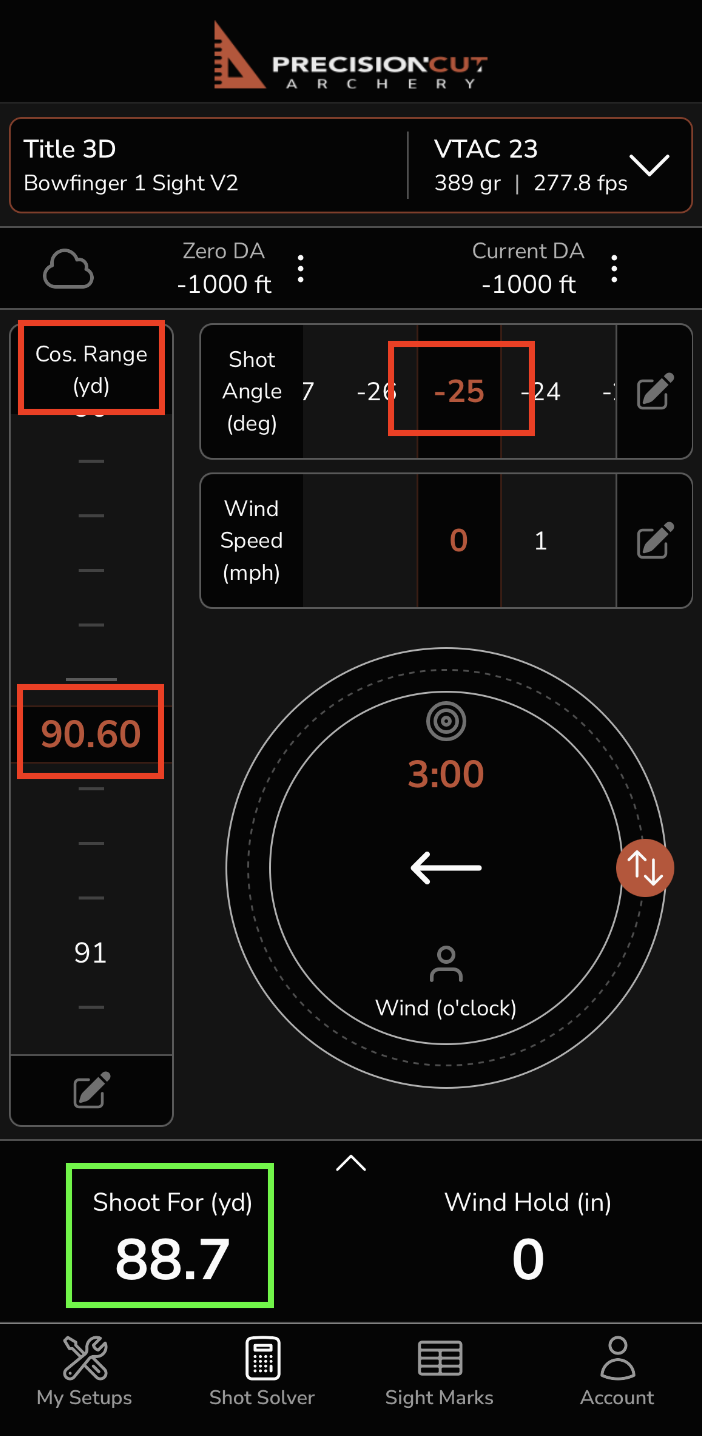Select 91 yards on the range scale
Image resolution: width=702 pixels, height=1436 pixels.
click(90, 952)
